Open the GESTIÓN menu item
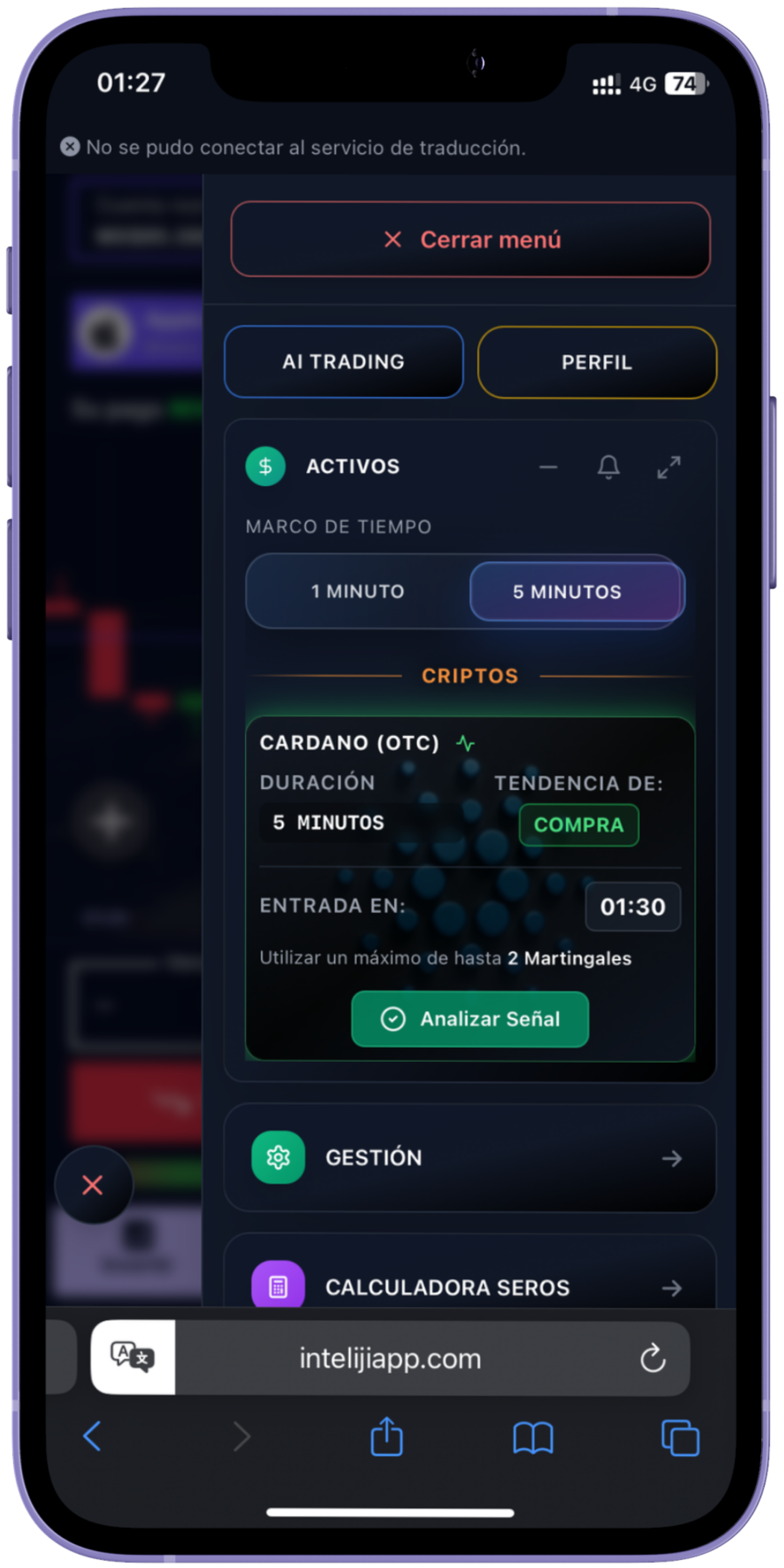Image resolution: width=784 pixels, height=1568 pixels. pos(470,1158)
